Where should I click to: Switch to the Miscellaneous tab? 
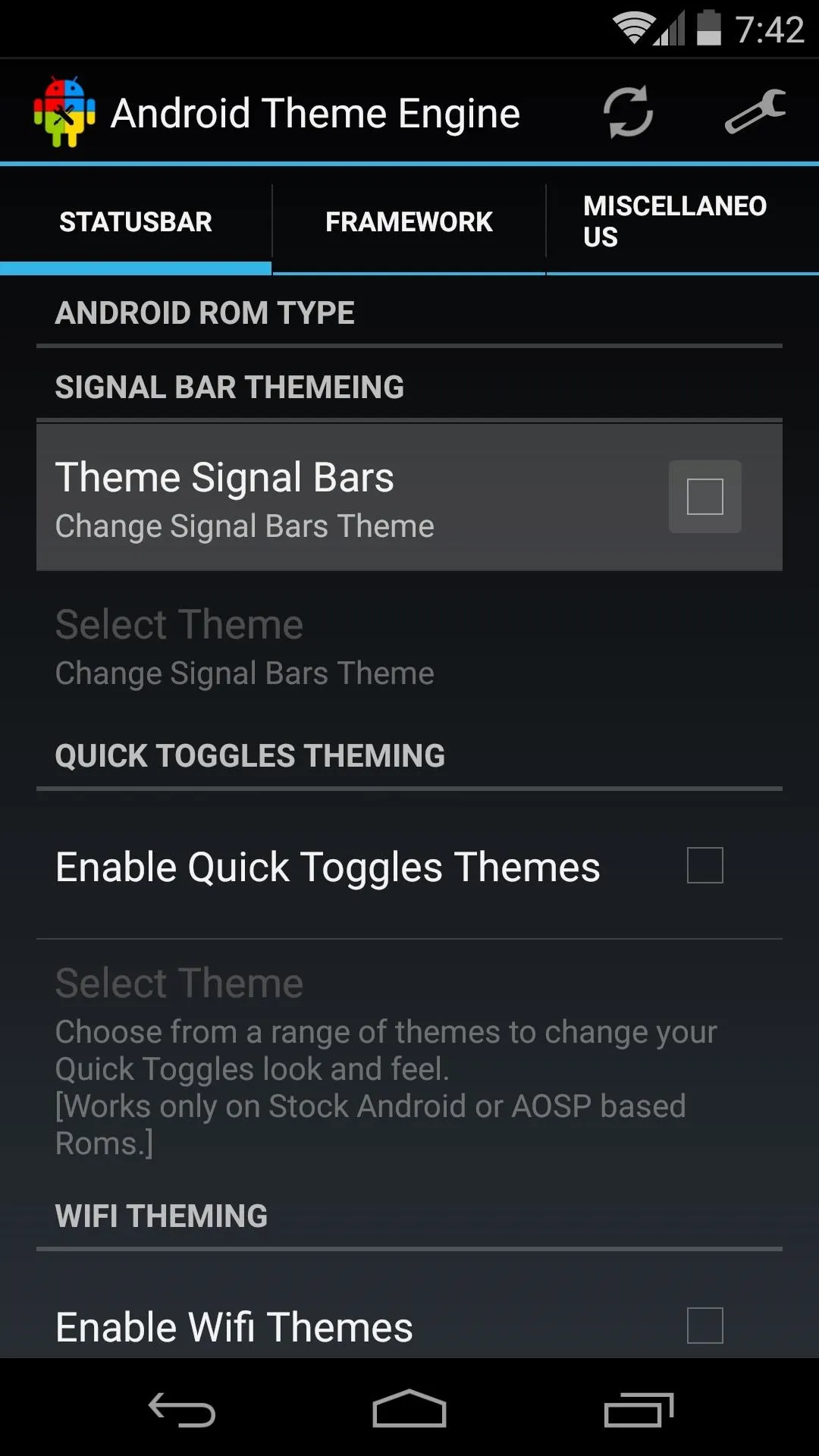pos(682,221)
